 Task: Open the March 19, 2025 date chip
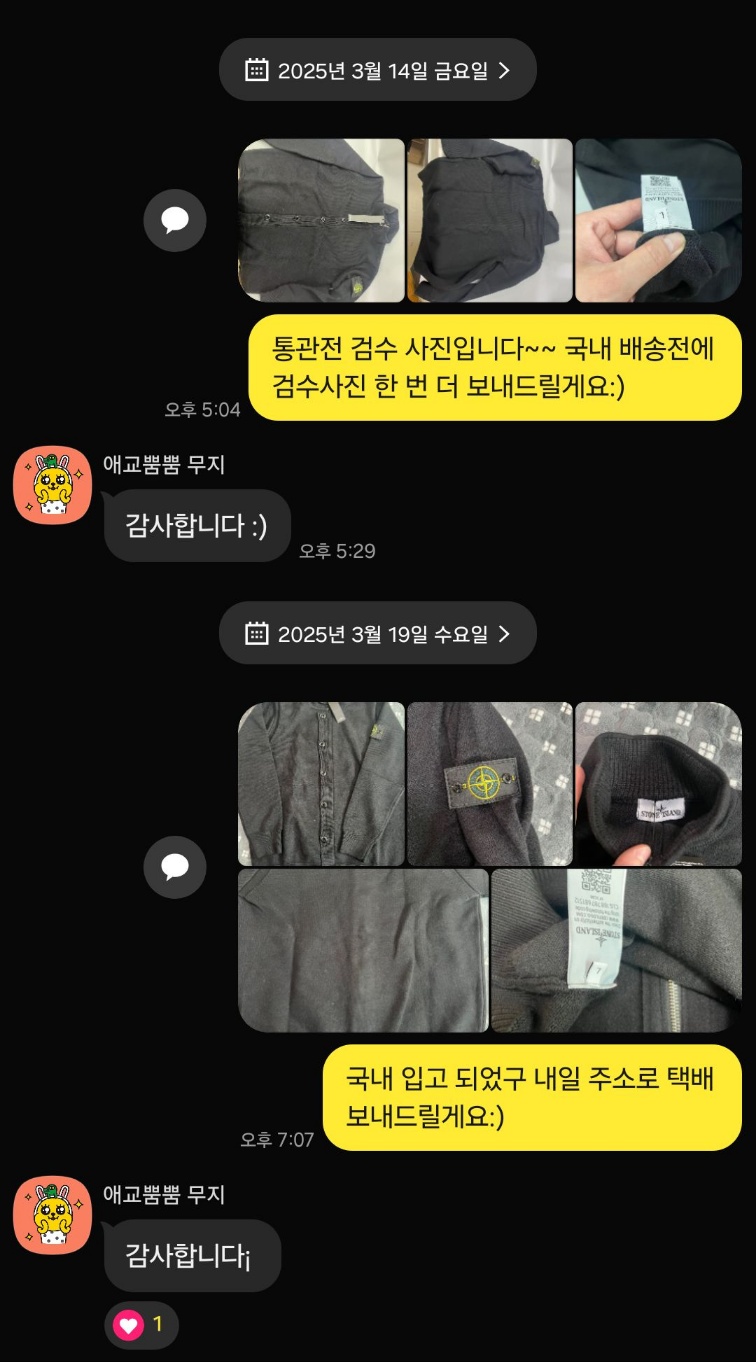(377, 633)
